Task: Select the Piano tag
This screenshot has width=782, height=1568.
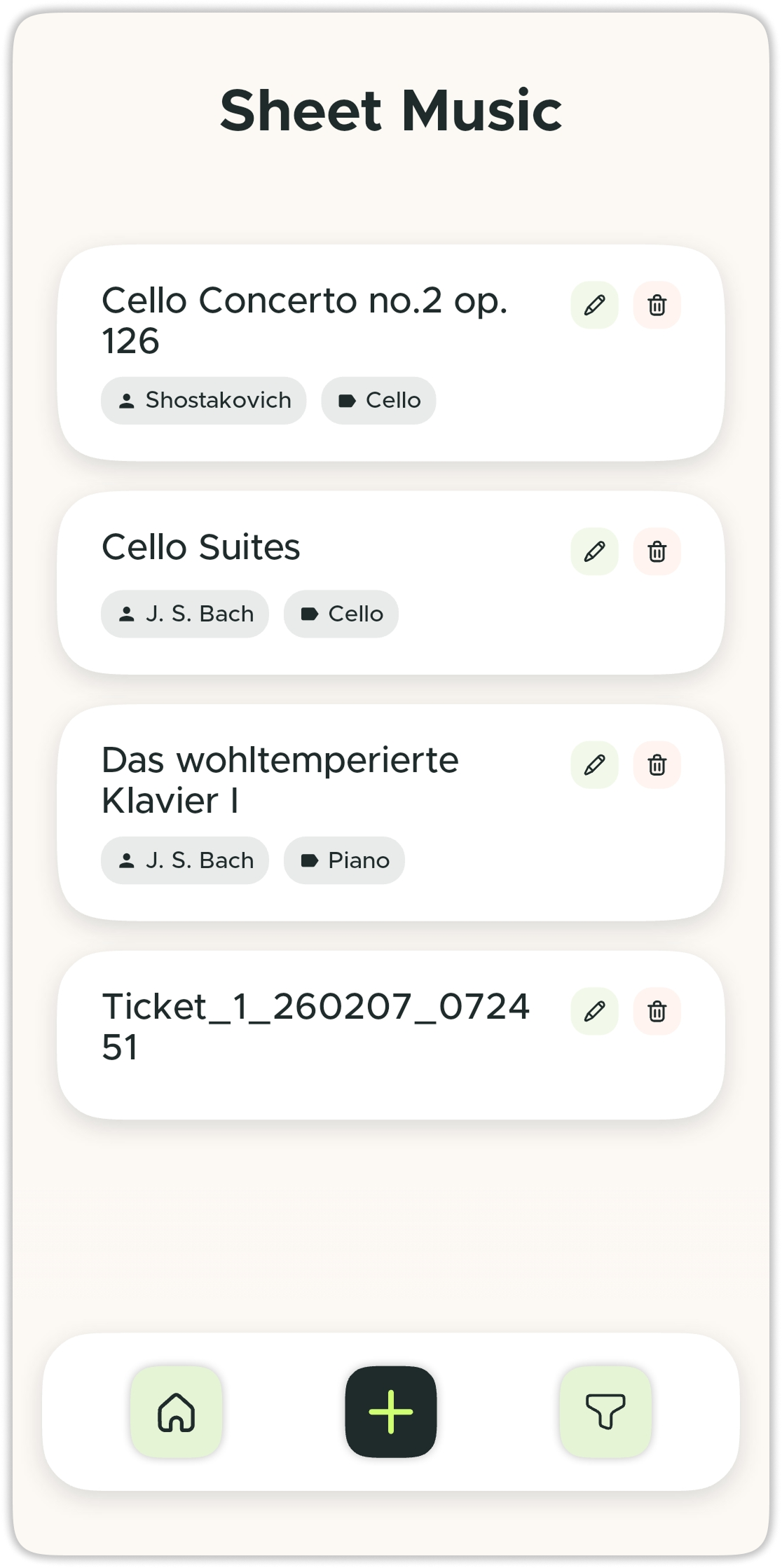Action: click(343, 860)
